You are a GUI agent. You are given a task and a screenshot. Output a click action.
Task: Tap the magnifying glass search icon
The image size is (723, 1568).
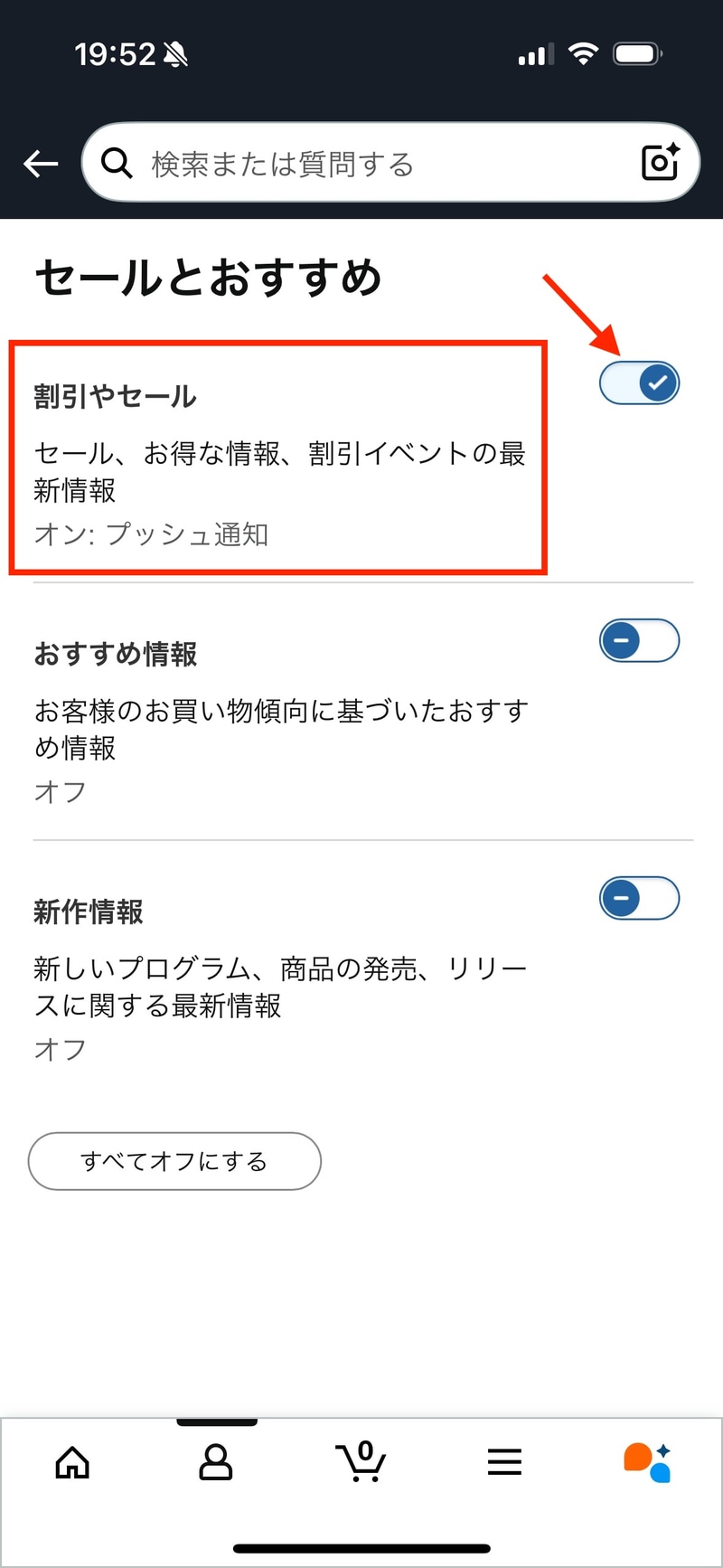click(117, 163)
